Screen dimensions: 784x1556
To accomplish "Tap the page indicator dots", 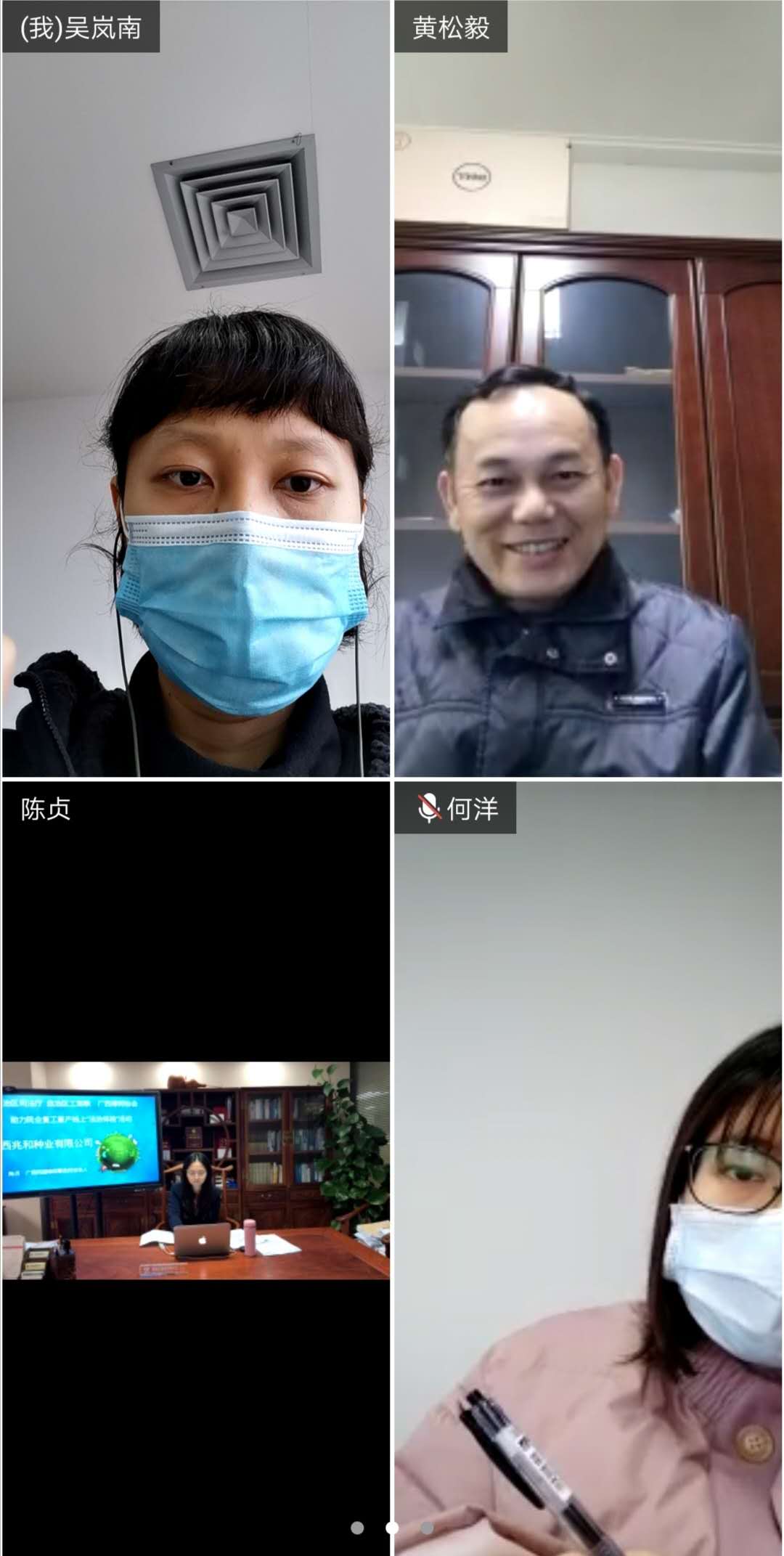I will (392, 1528).
